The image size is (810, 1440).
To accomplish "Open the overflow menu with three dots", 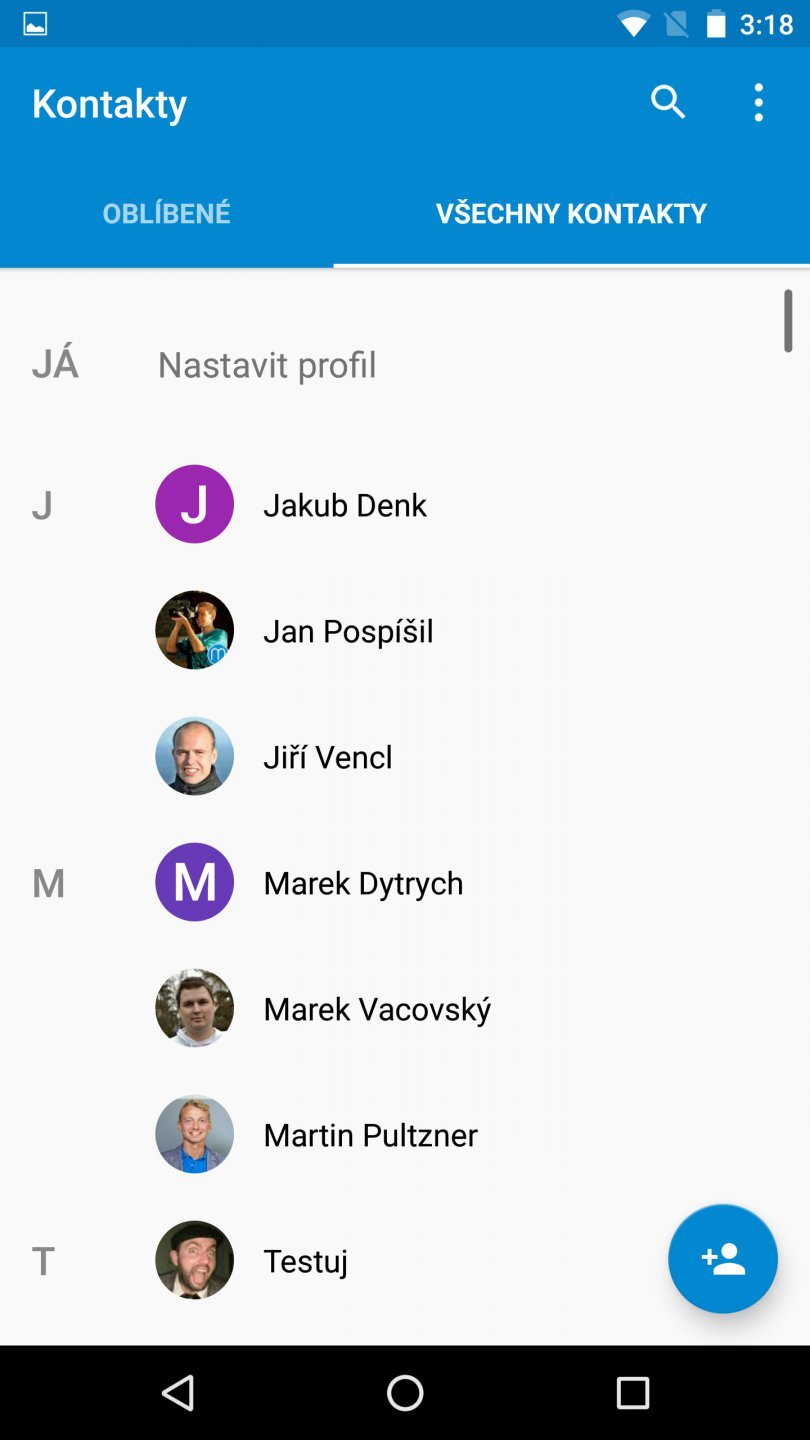I will (x=758, y=102).
